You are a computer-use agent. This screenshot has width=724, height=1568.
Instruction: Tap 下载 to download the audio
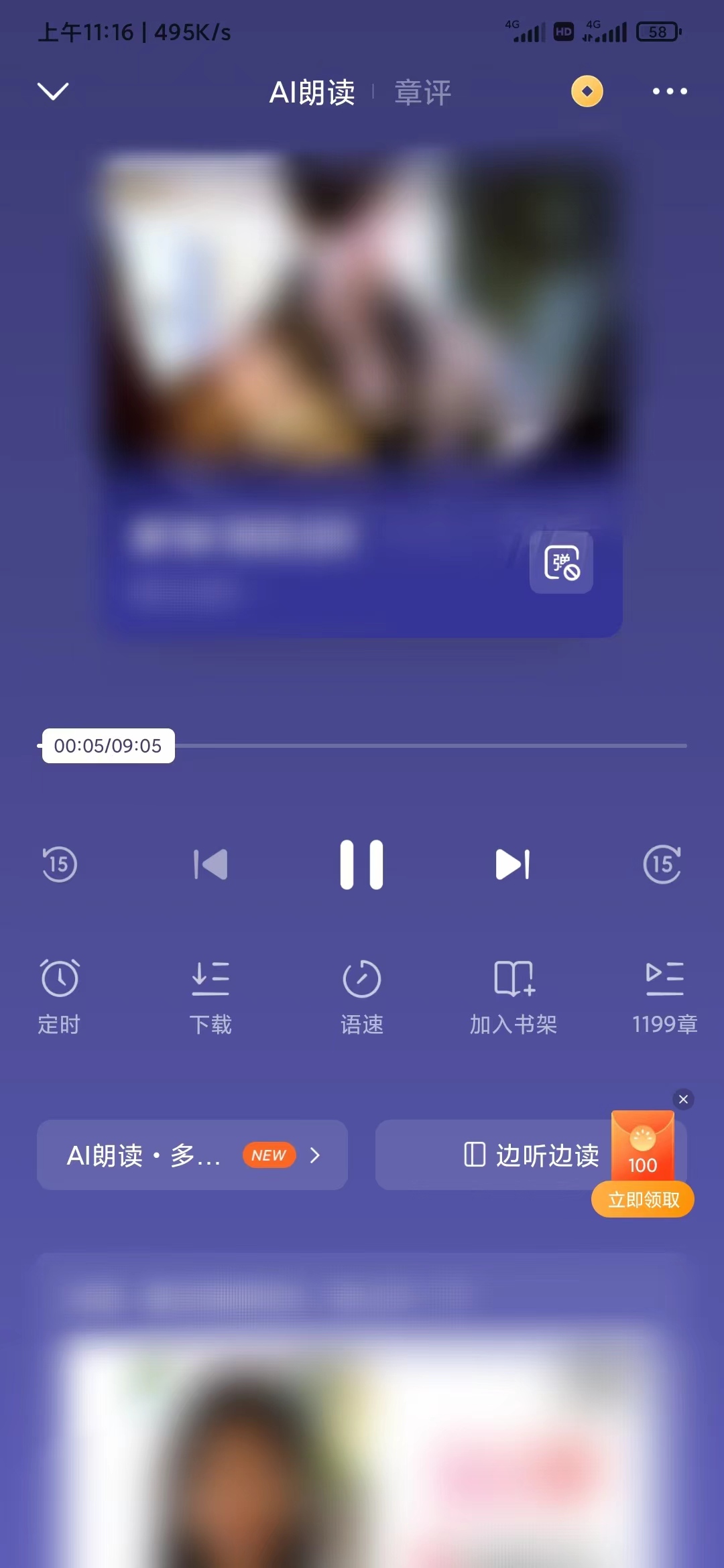point(210,996)
